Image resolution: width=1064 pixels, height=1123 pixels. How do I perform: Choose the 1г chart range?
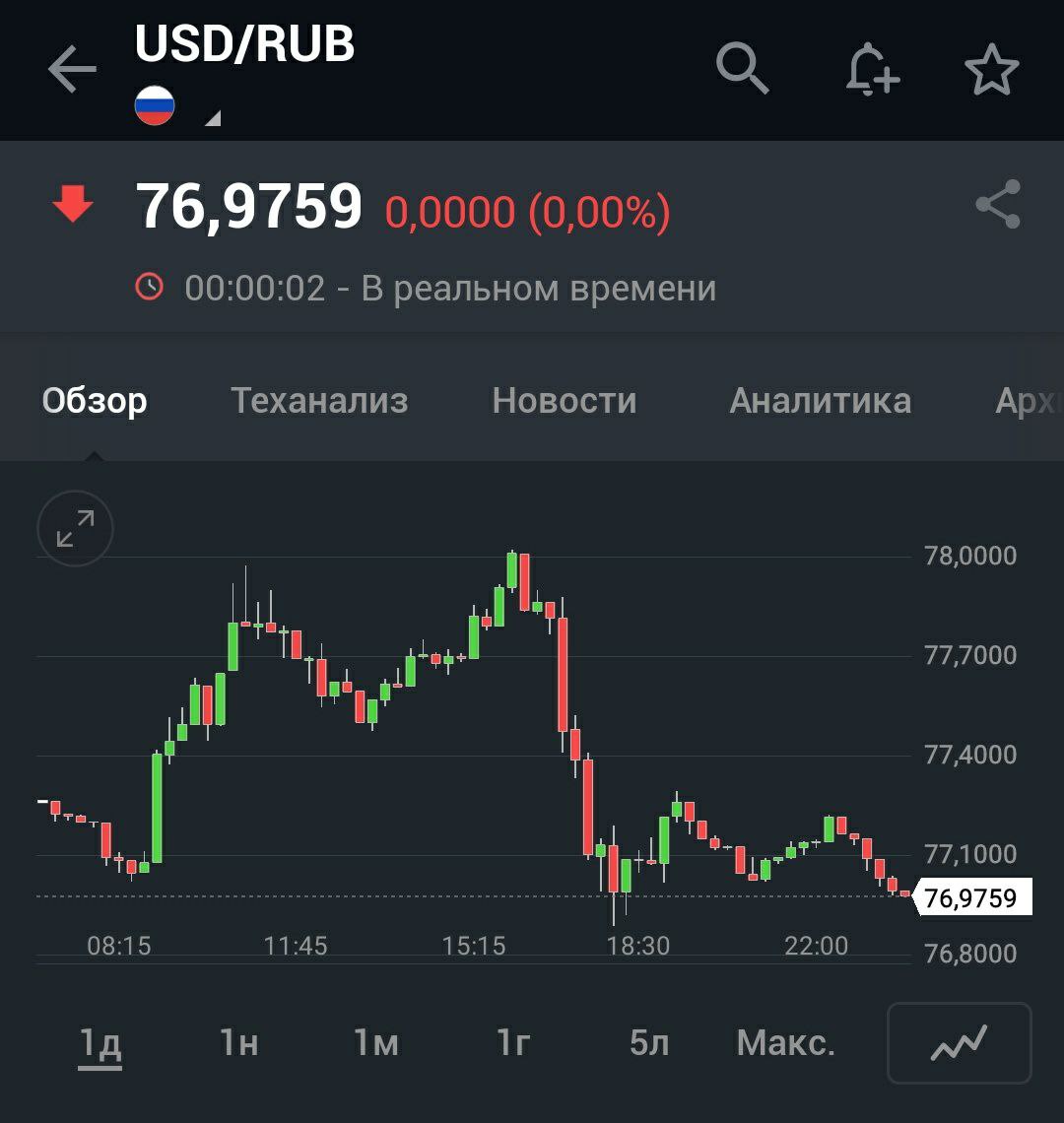coord(513,1043)
